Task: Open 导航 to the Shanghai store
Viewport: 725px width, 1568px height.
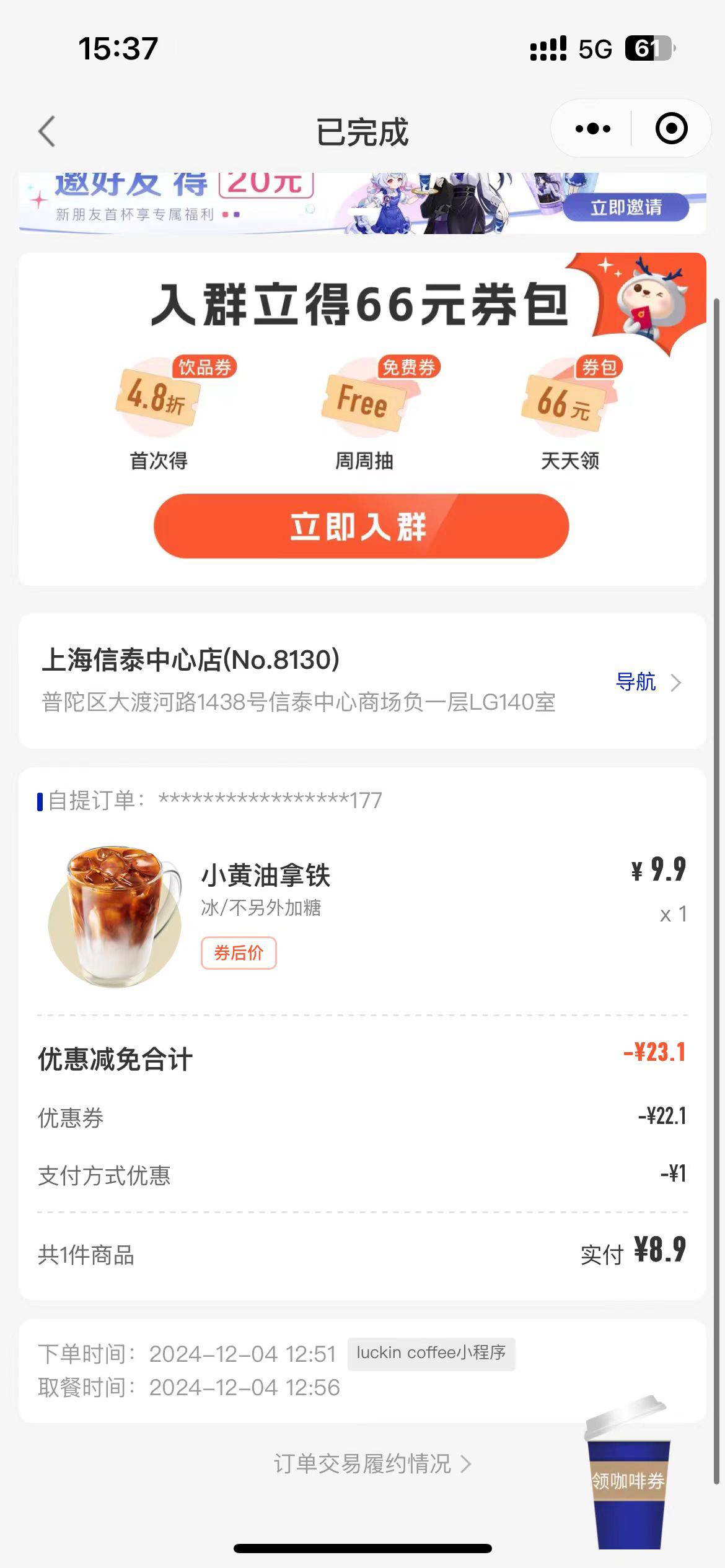Action: pyautogui.click(x=648, y=682)
